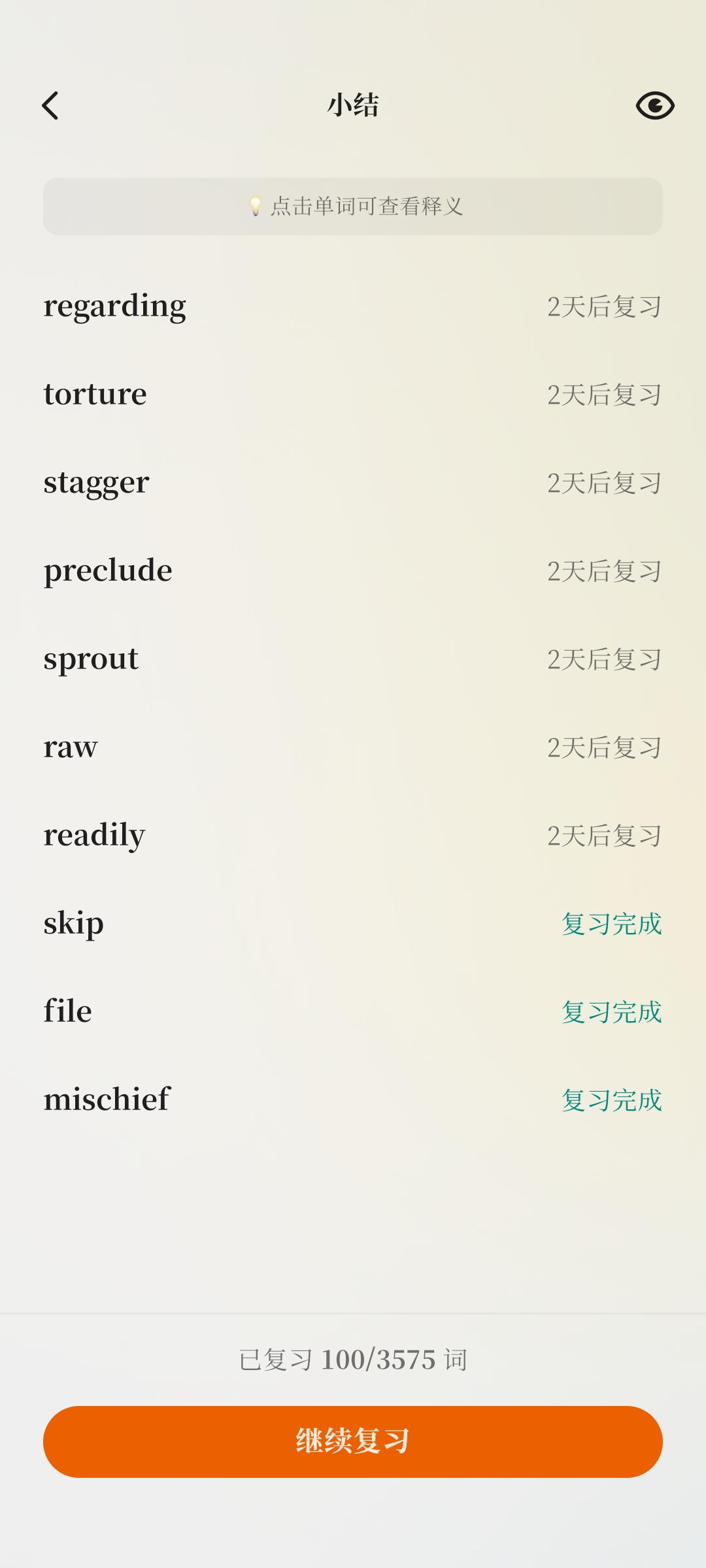
Task: Check the definition of 'raw'
Action: click(x=71, y=747)
